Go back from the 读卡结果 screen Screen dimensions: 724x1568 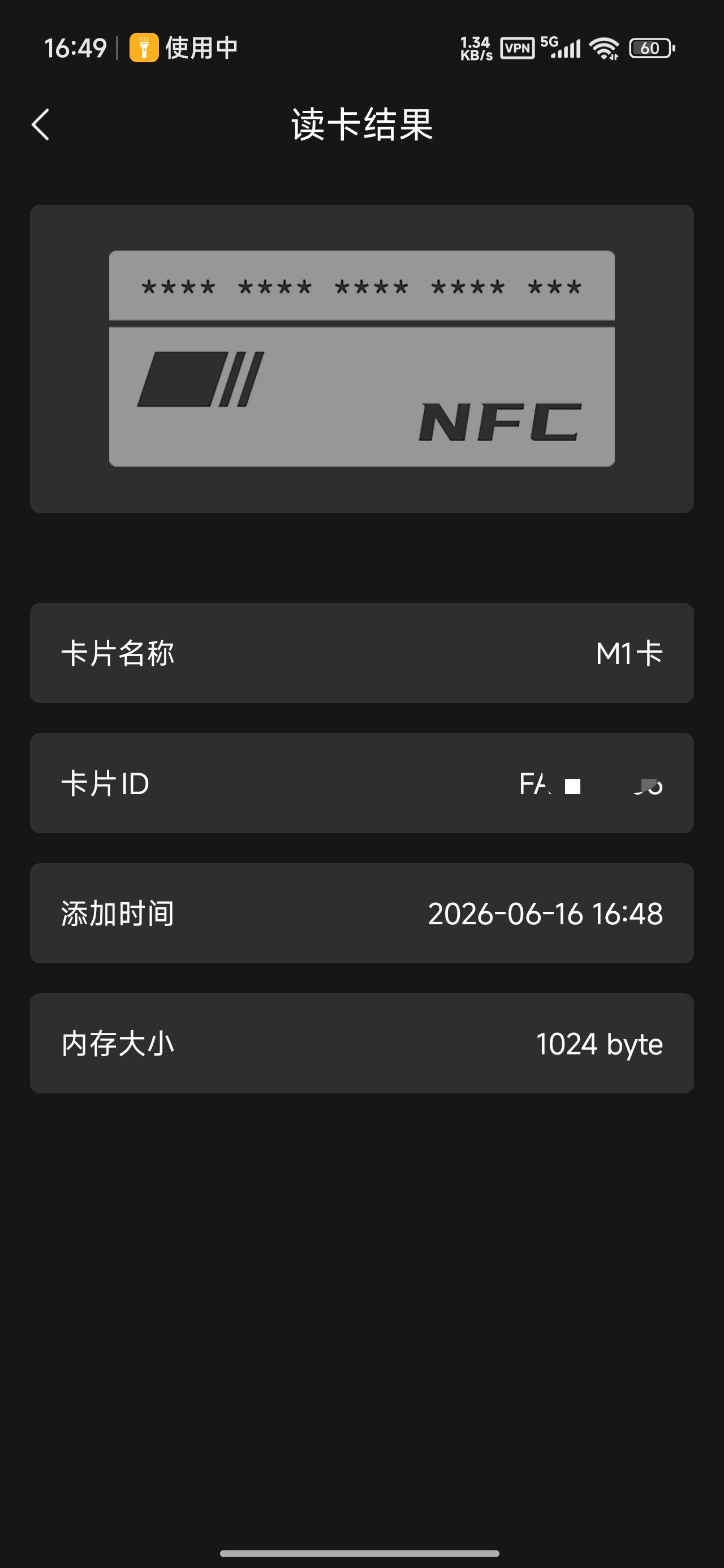tap(40, 125)
